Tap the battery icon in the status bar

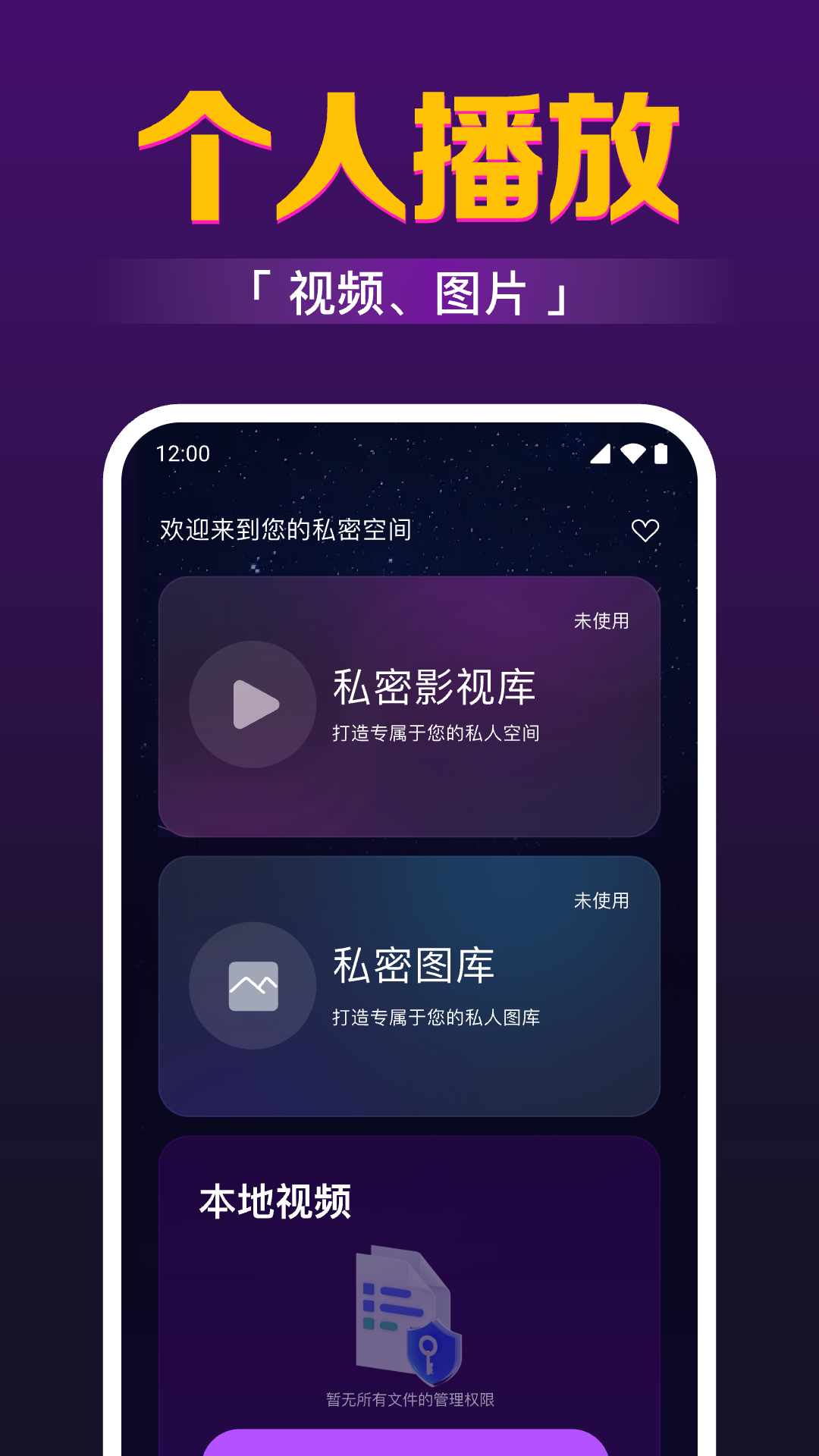pyautogui.click(x=661, y=453)
